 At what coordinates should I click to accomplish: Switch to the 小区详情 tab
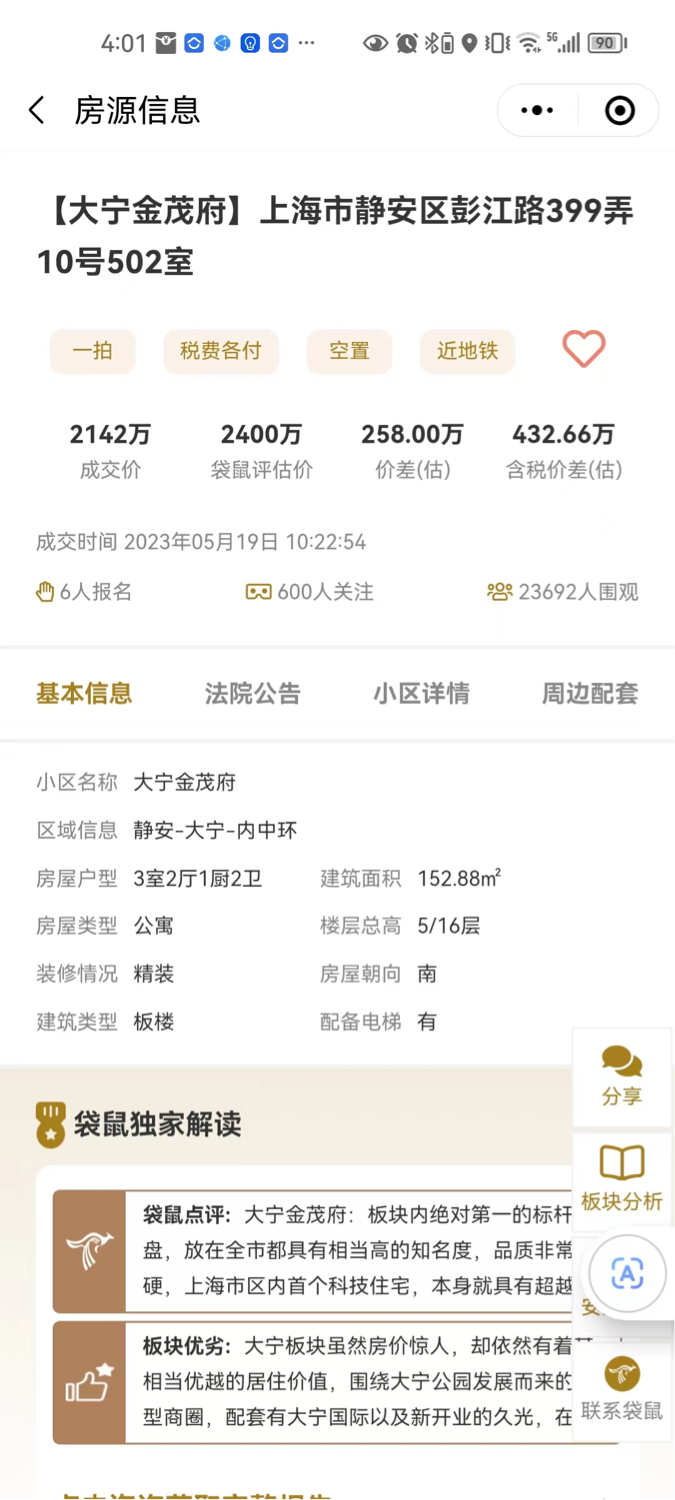(x=421, y=693)
